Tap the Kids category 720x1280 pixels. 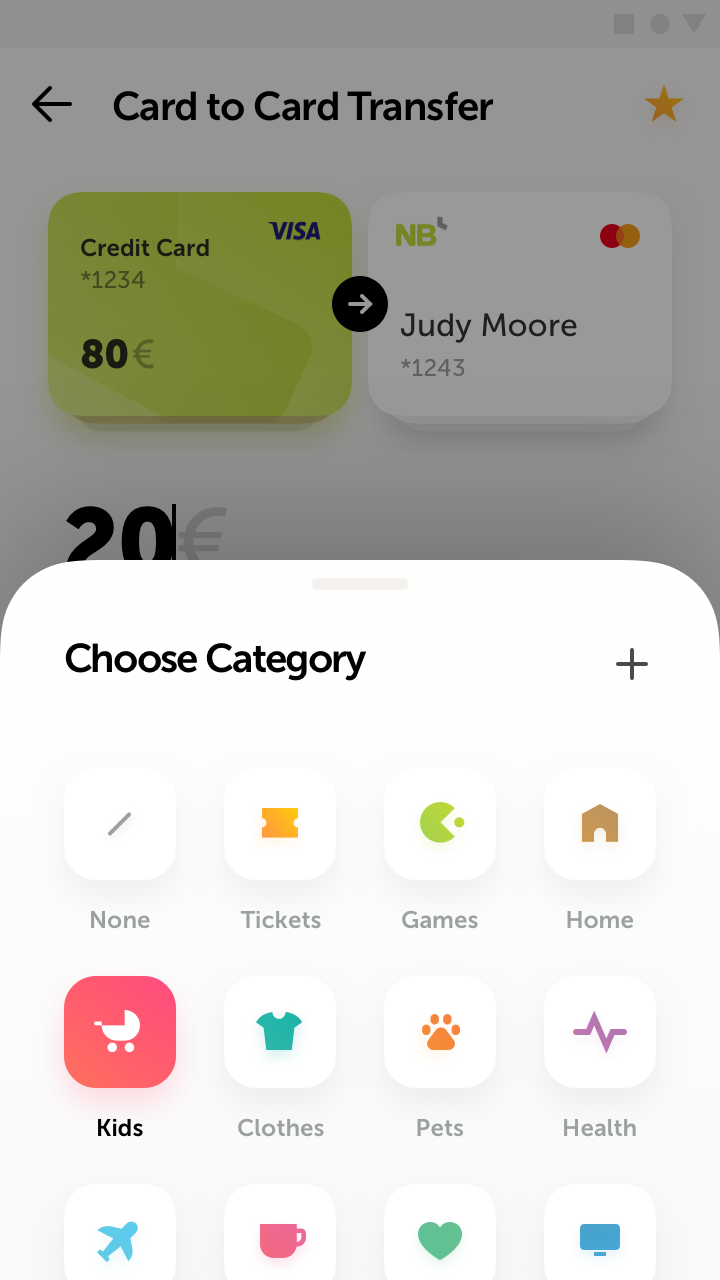(x=120, y=1032)
